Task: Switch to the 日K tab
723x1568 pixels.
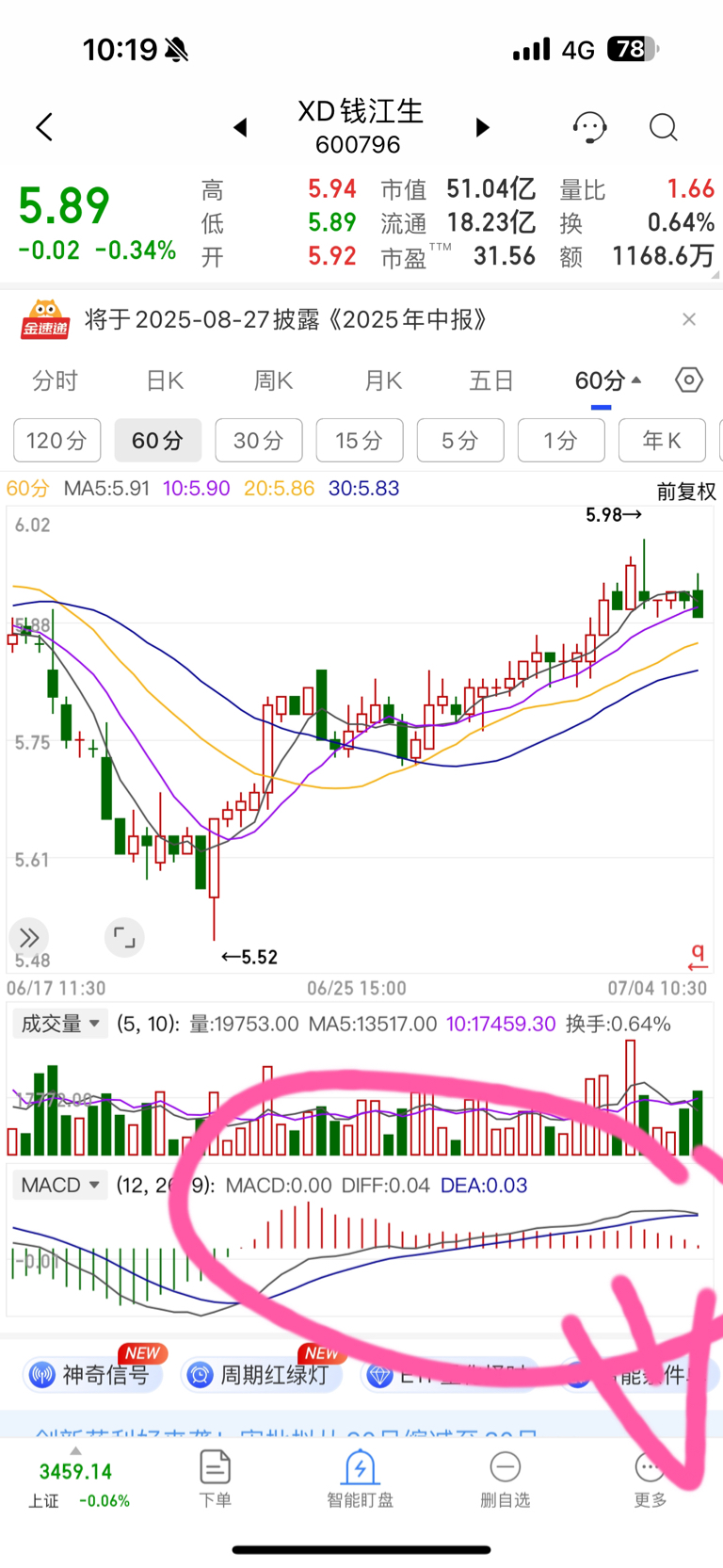Action: pos(164,380)
